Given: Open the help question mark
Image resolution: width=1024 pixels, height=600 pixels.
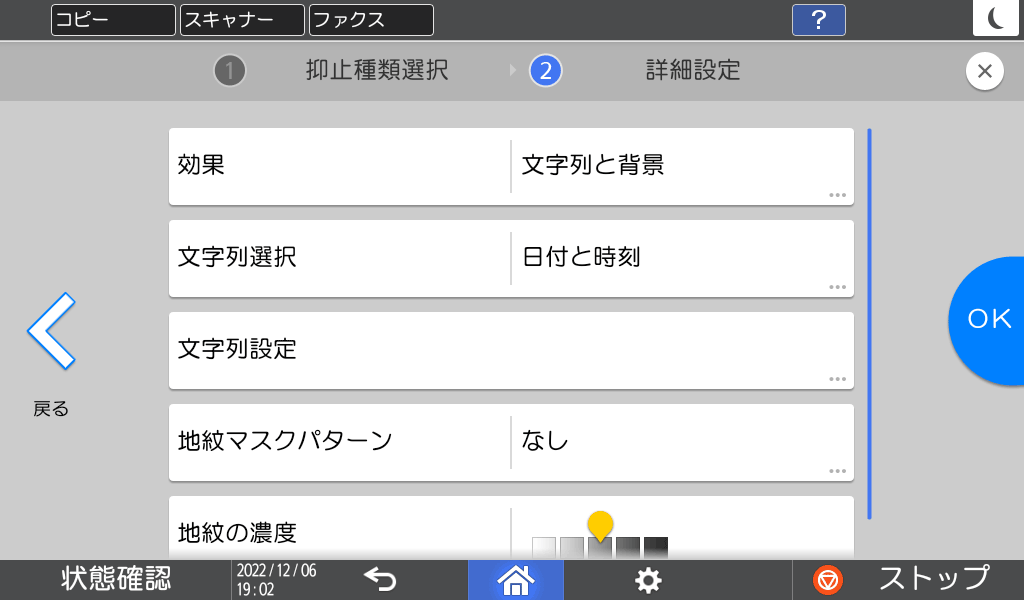Looking at the screenshot, I should 818,20.
